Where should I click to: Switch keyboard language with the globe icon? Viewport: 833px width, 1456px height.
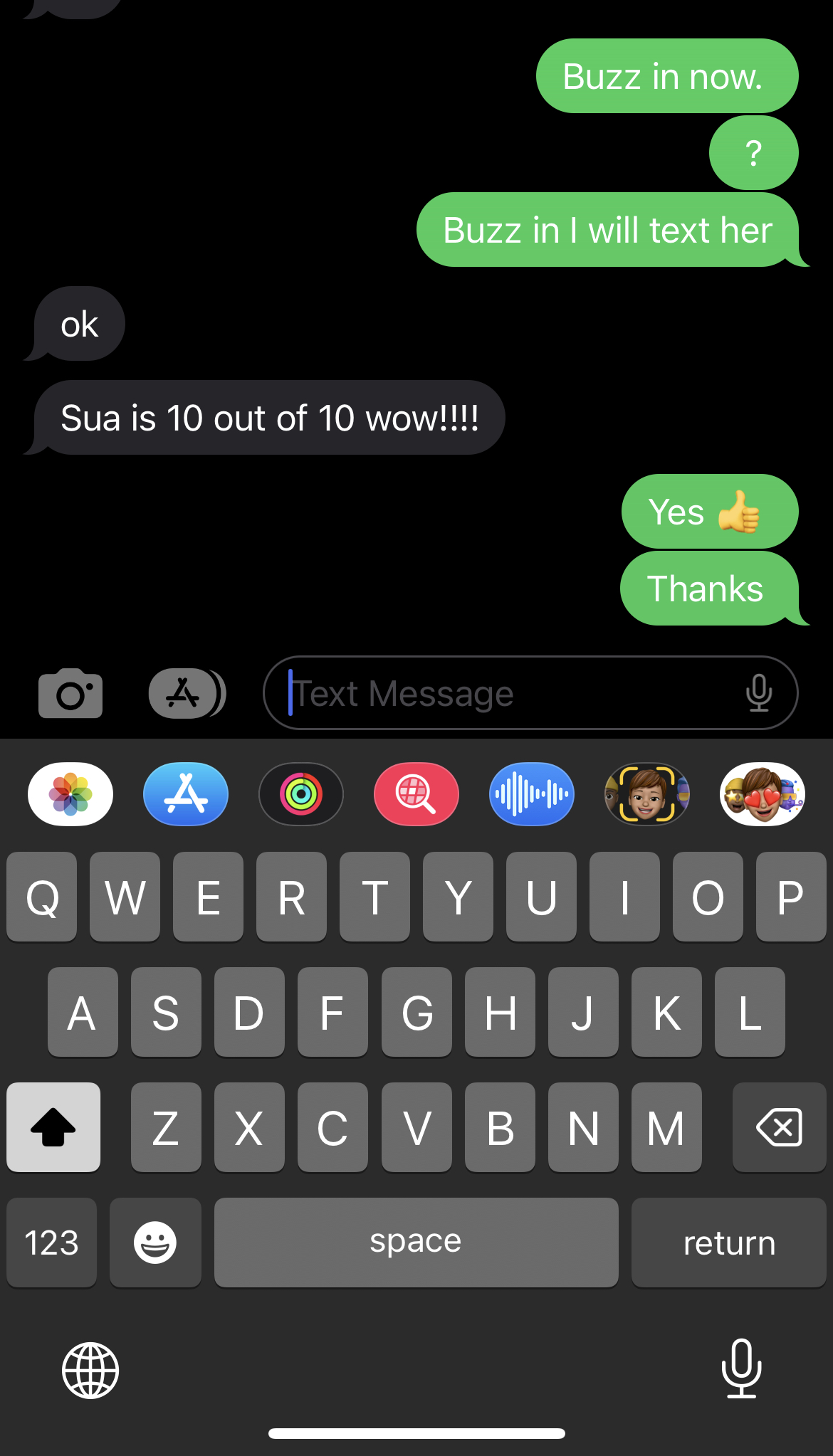coord(90,1370)
